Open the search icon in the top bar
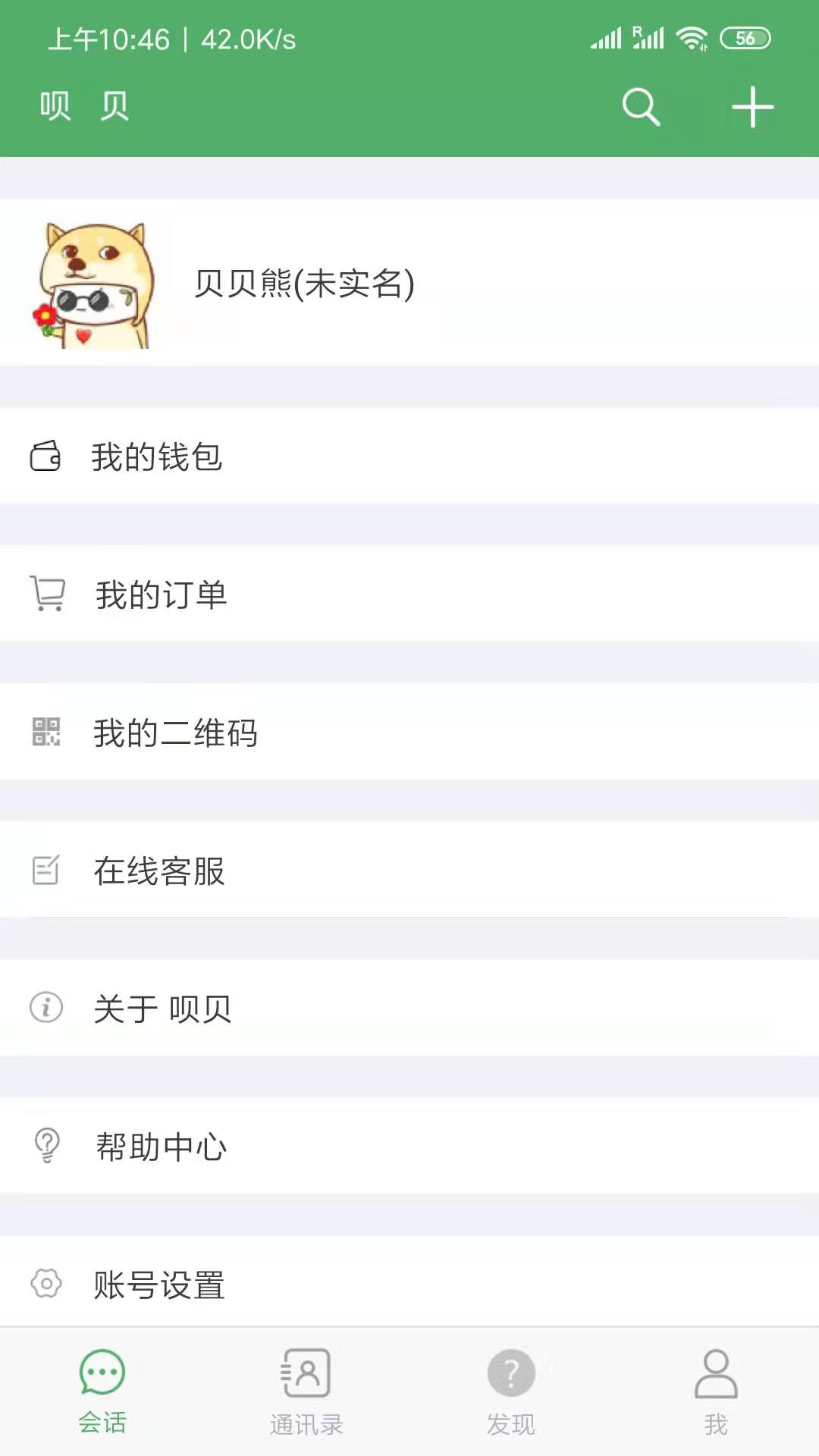The height and width of the screenshot is (1456, 819). (x=641, y=108)
